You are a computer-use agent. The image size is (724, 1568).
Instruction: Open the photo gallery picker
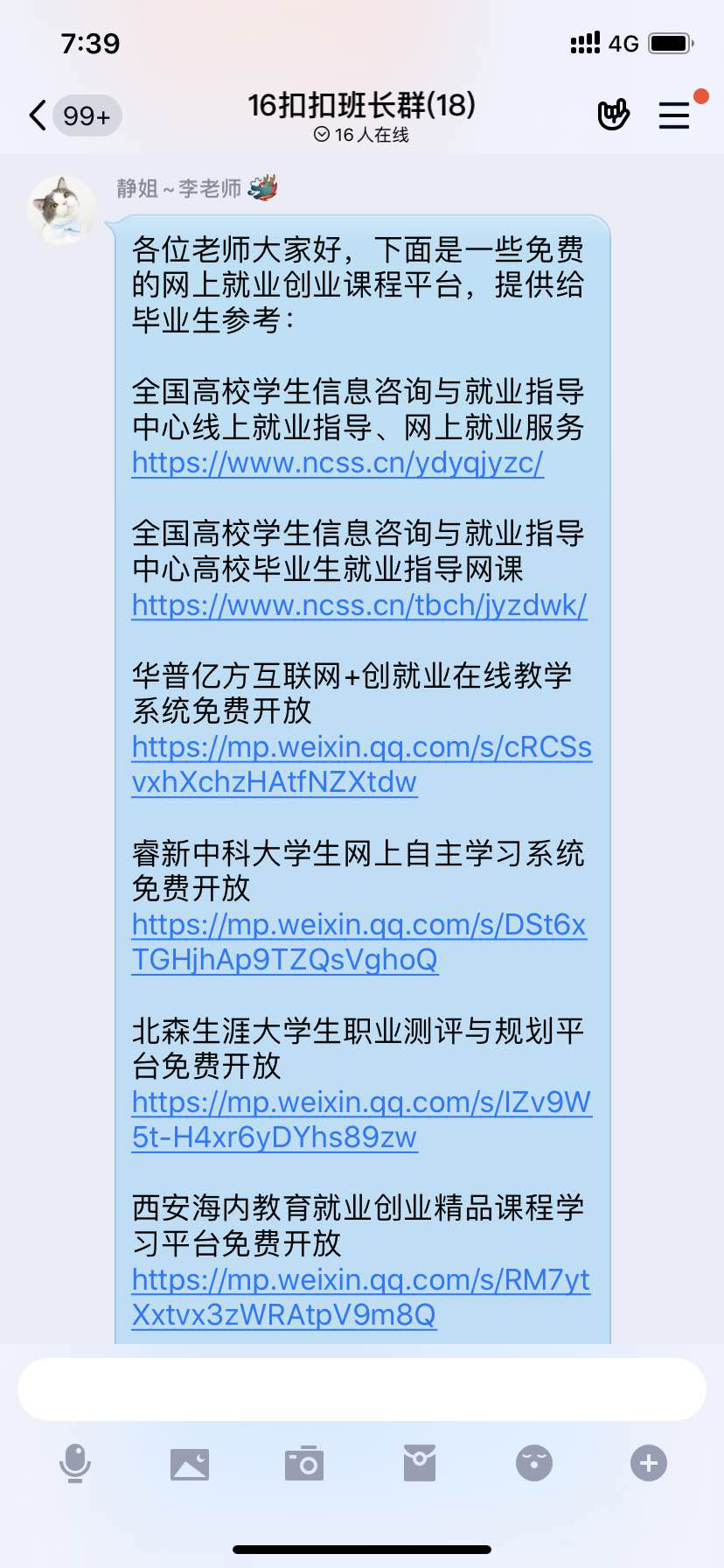[x=190, y=1463]
